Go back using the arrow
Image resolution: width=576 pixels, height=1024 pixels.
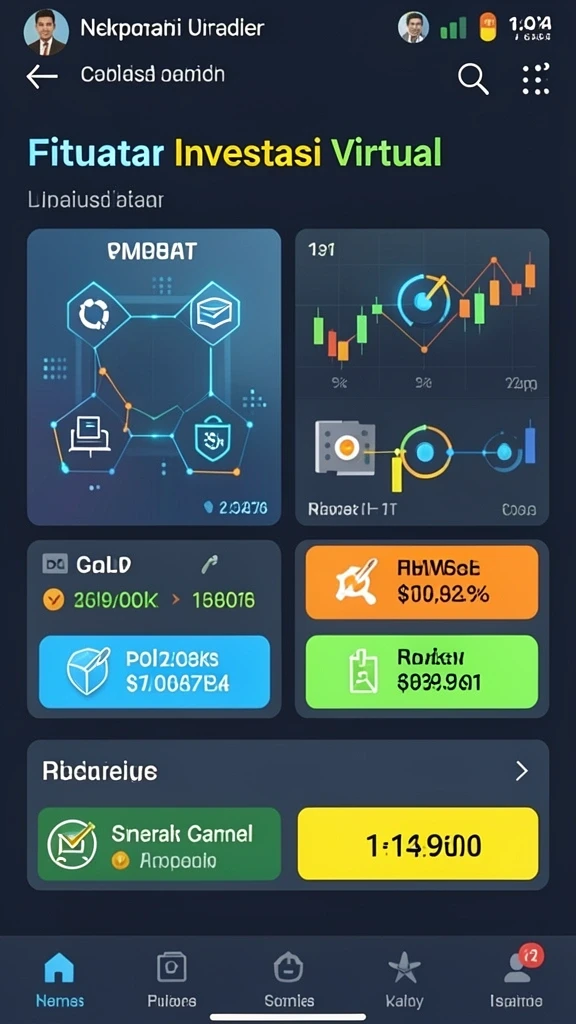pyautogui.click(x=42, y=76)
